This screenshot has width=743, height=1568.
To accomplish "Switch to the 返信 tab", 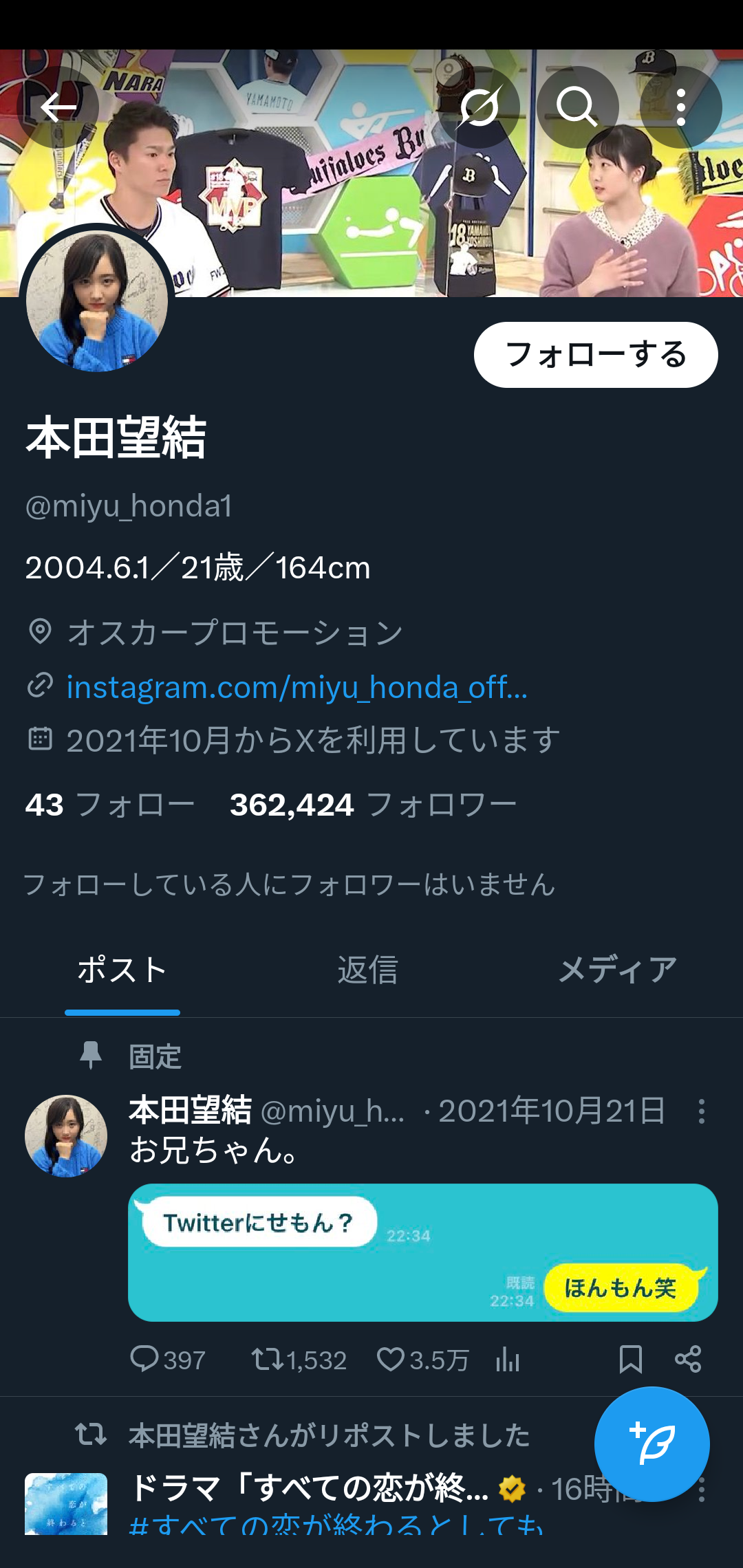I will (368, 970).
